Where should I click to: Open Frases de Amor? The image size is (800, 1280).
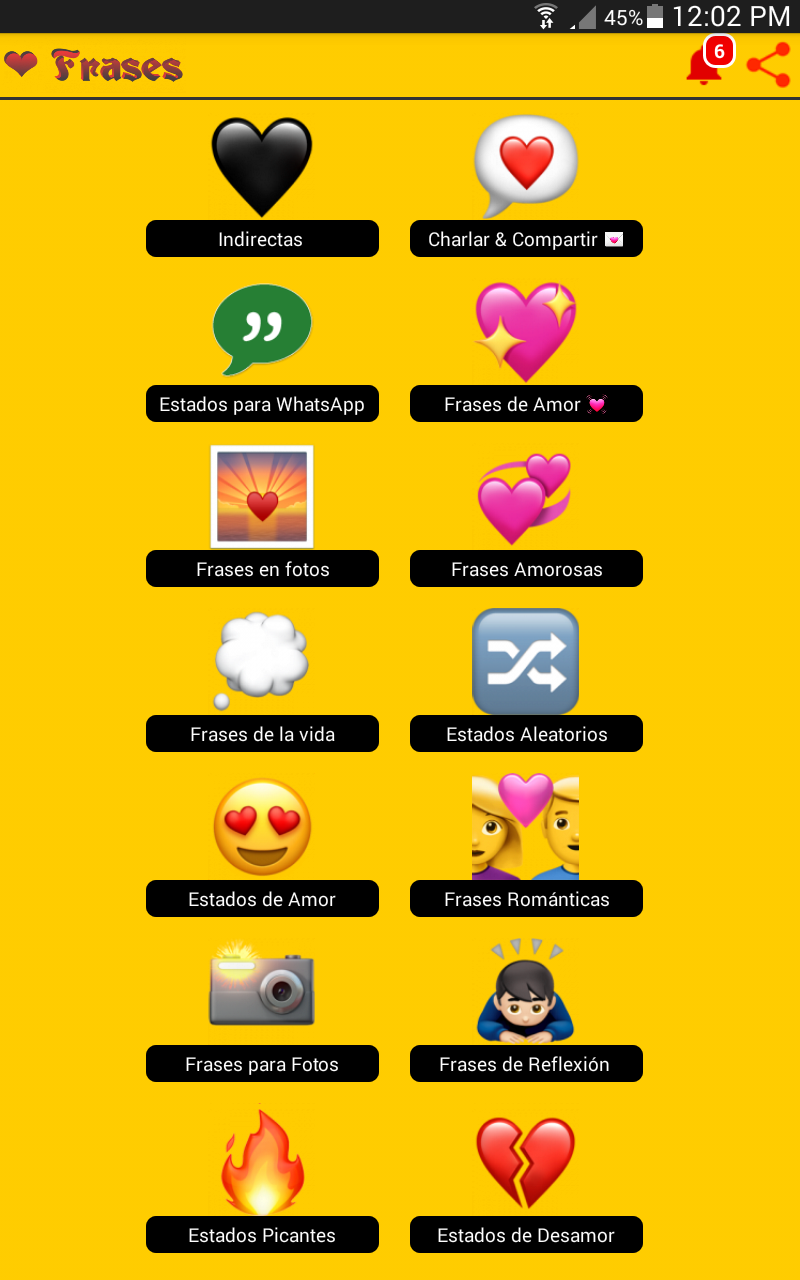pyautogui.click(x=526, y=404)
